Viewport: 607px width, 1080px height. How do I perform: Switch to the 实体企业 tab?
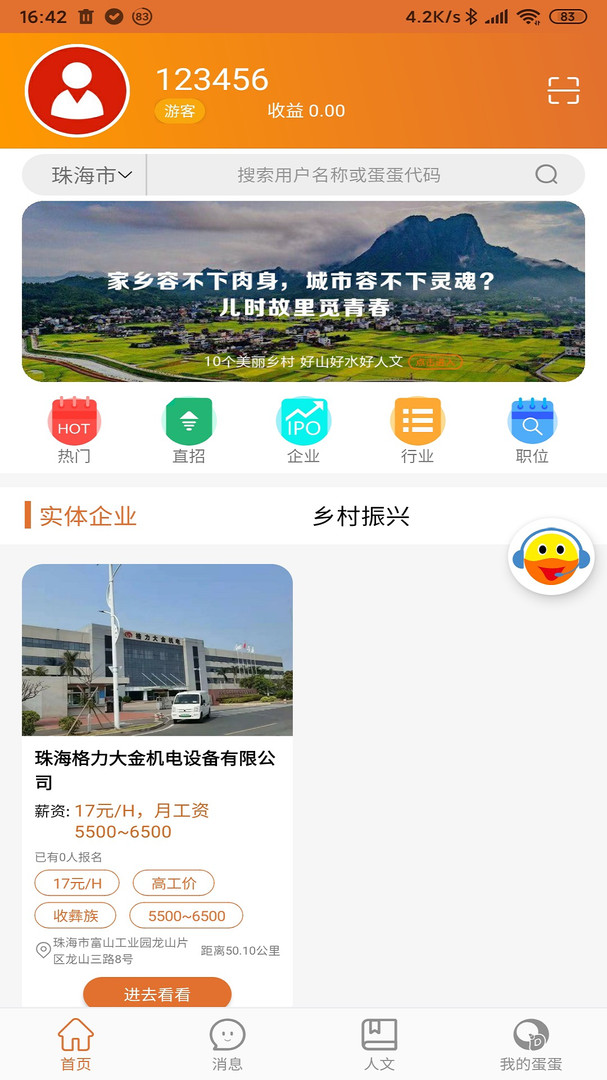pyautogui.click(x=87, y=516)
